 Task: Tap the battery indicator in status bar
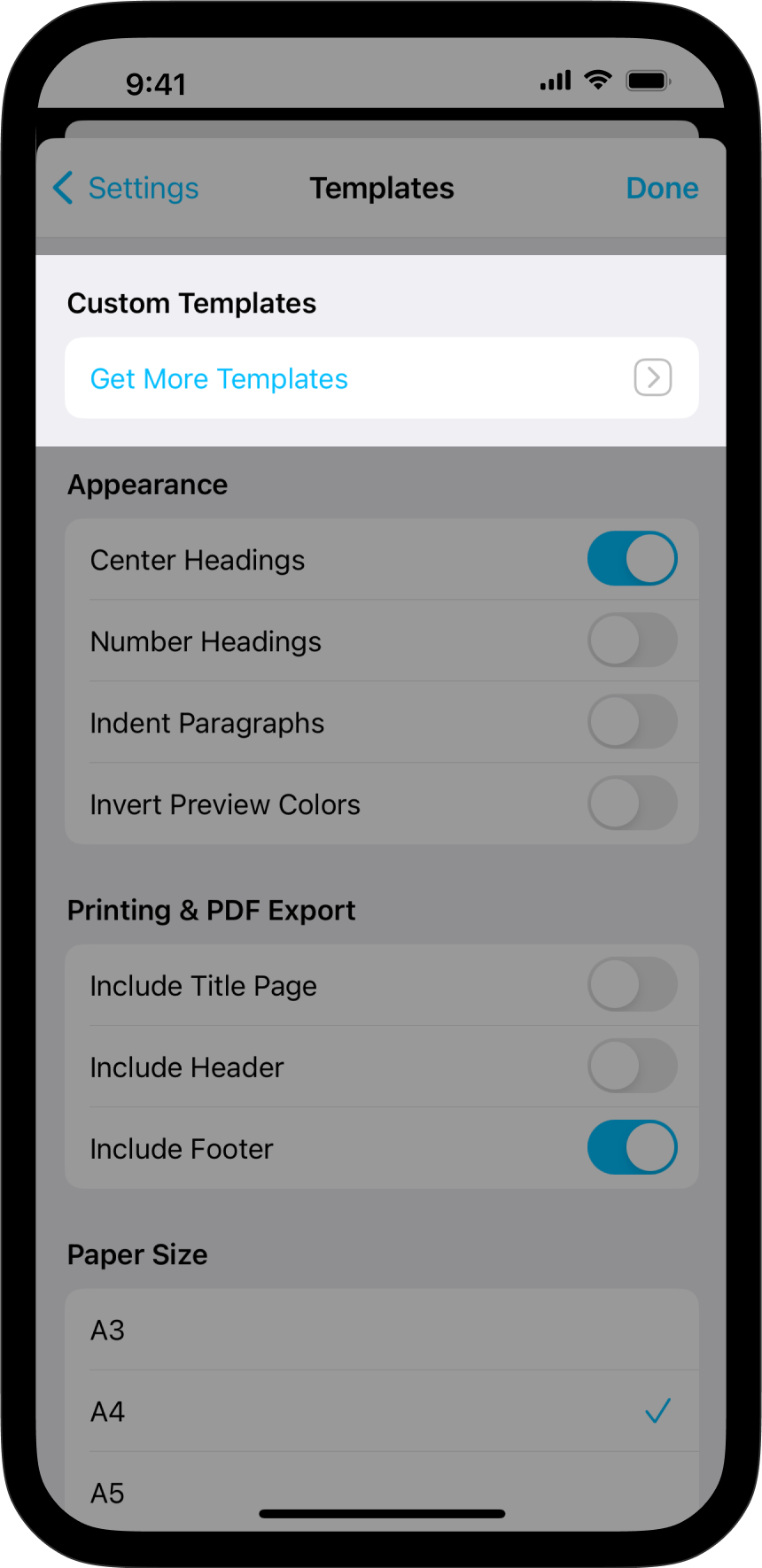coord(648,80)
